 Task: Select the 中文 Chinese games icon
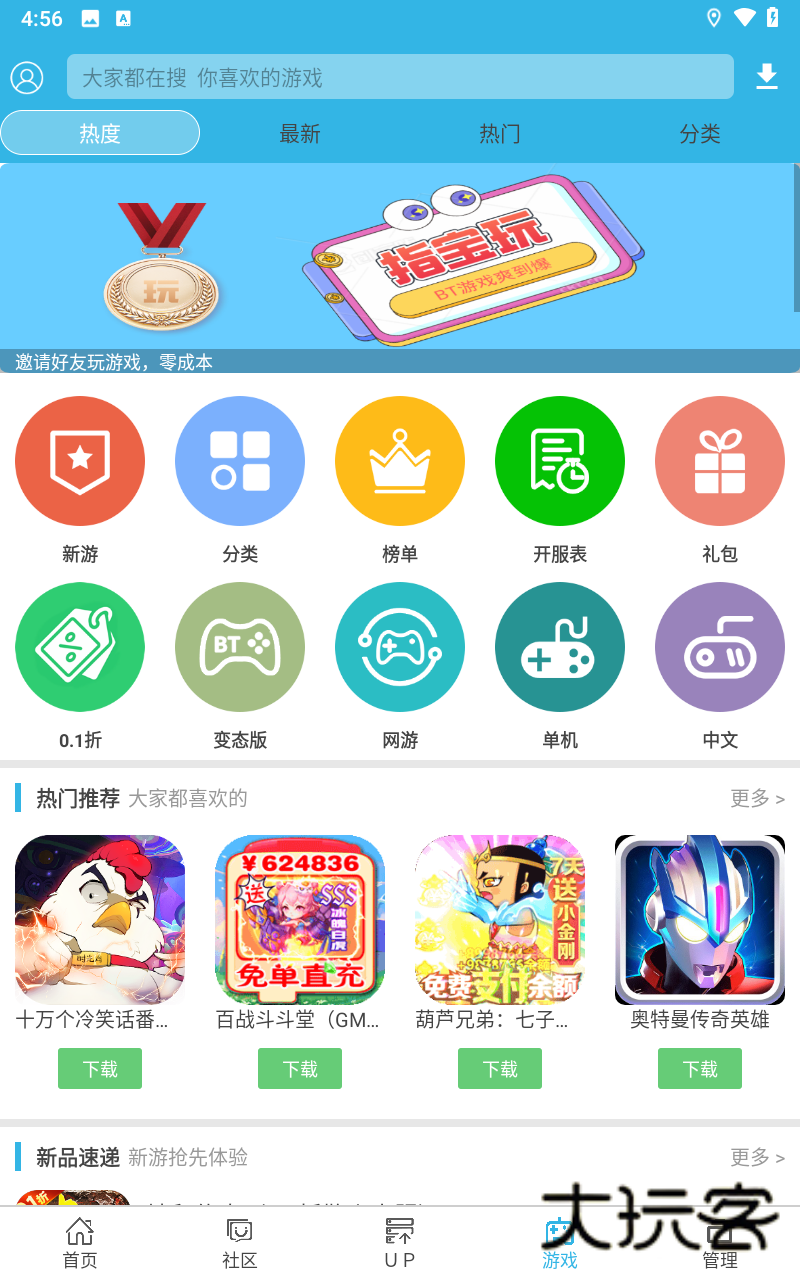coord(720,647)
